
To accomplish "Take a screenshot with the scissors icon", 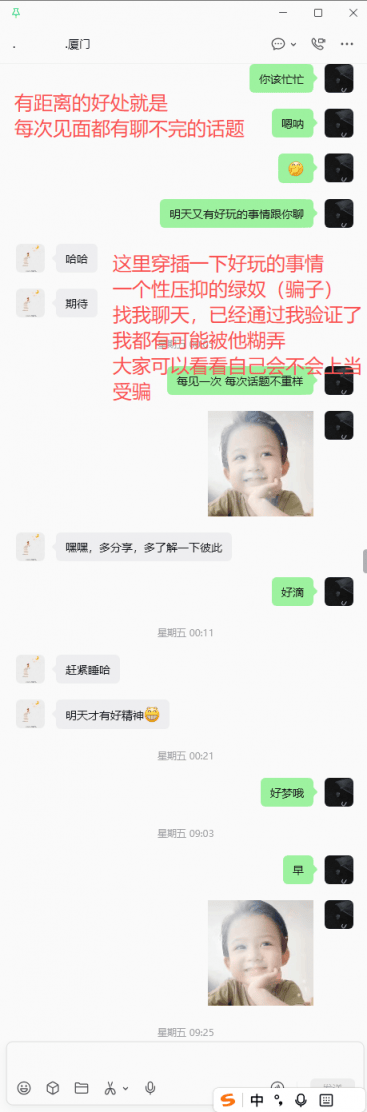I will pos(110,1087).
